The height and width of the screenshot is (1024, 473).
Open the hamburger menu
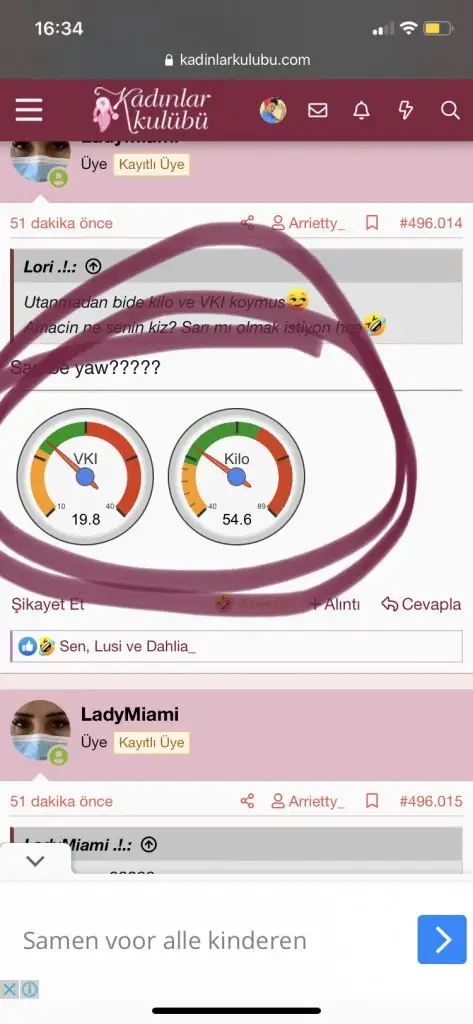pyautogui.click(x=29, y=110)
